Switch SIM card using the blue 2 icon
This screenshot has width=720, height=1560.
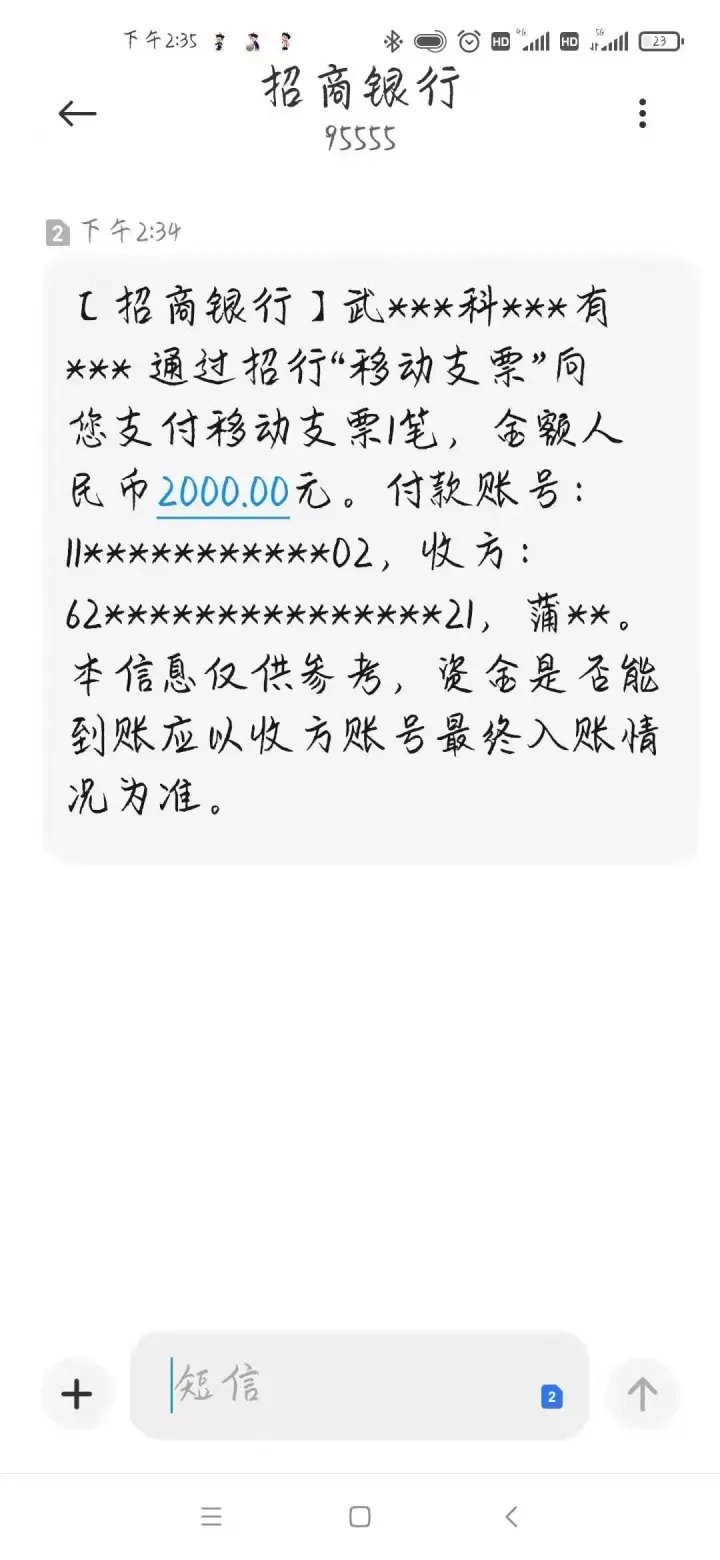click(x=552, y=1397)
